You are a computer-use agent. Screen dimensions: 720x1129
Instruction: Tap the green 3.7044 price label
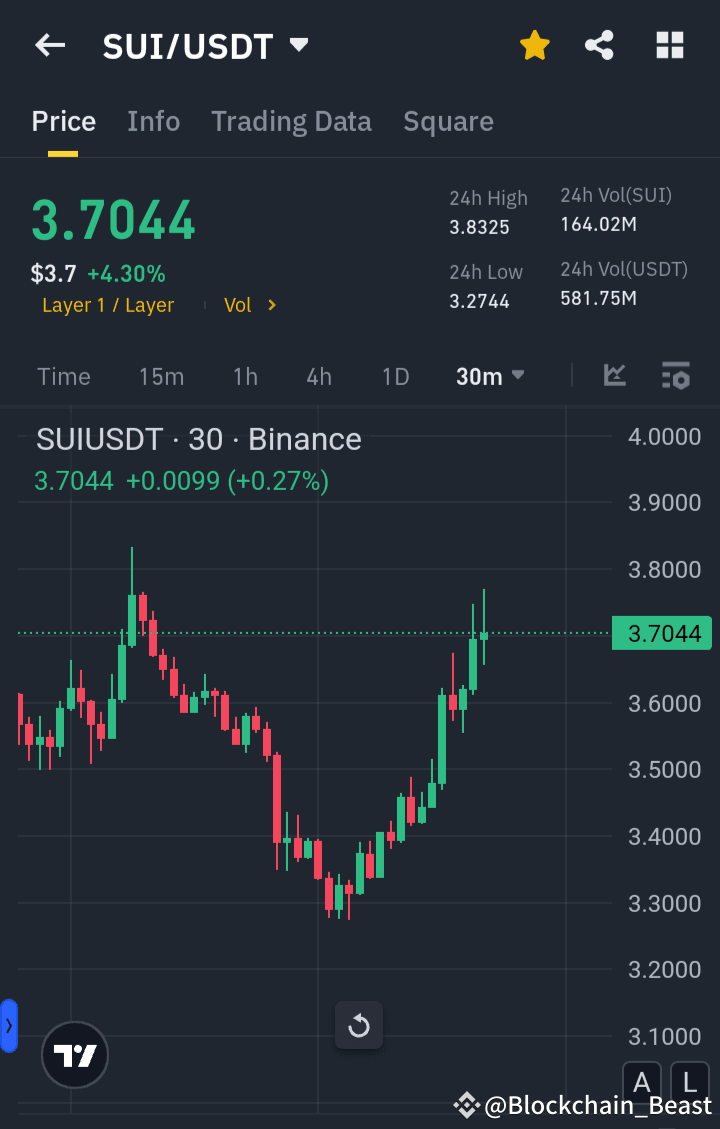[661, 633]
